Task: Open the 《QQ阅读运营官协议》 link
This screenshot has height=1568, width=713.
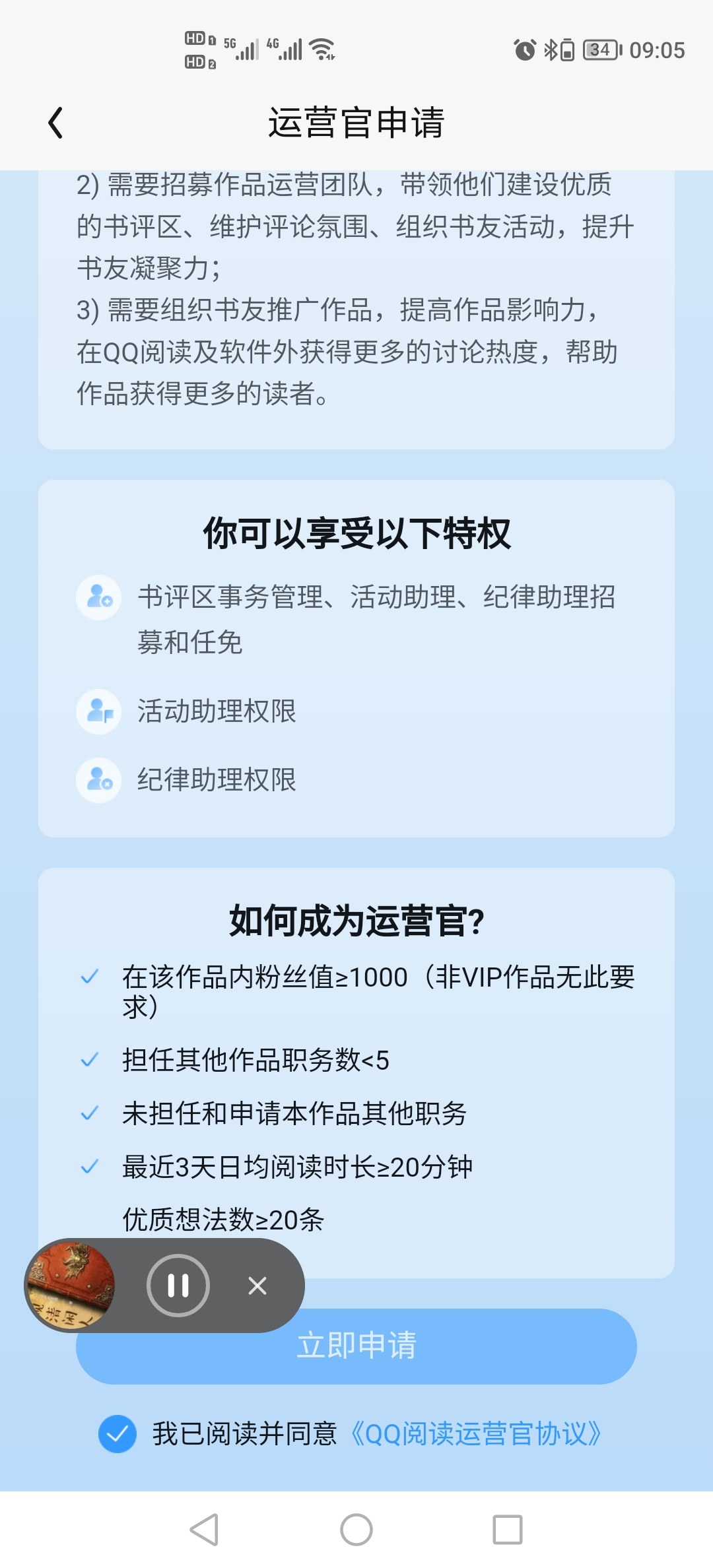Action: (475, 1434)
